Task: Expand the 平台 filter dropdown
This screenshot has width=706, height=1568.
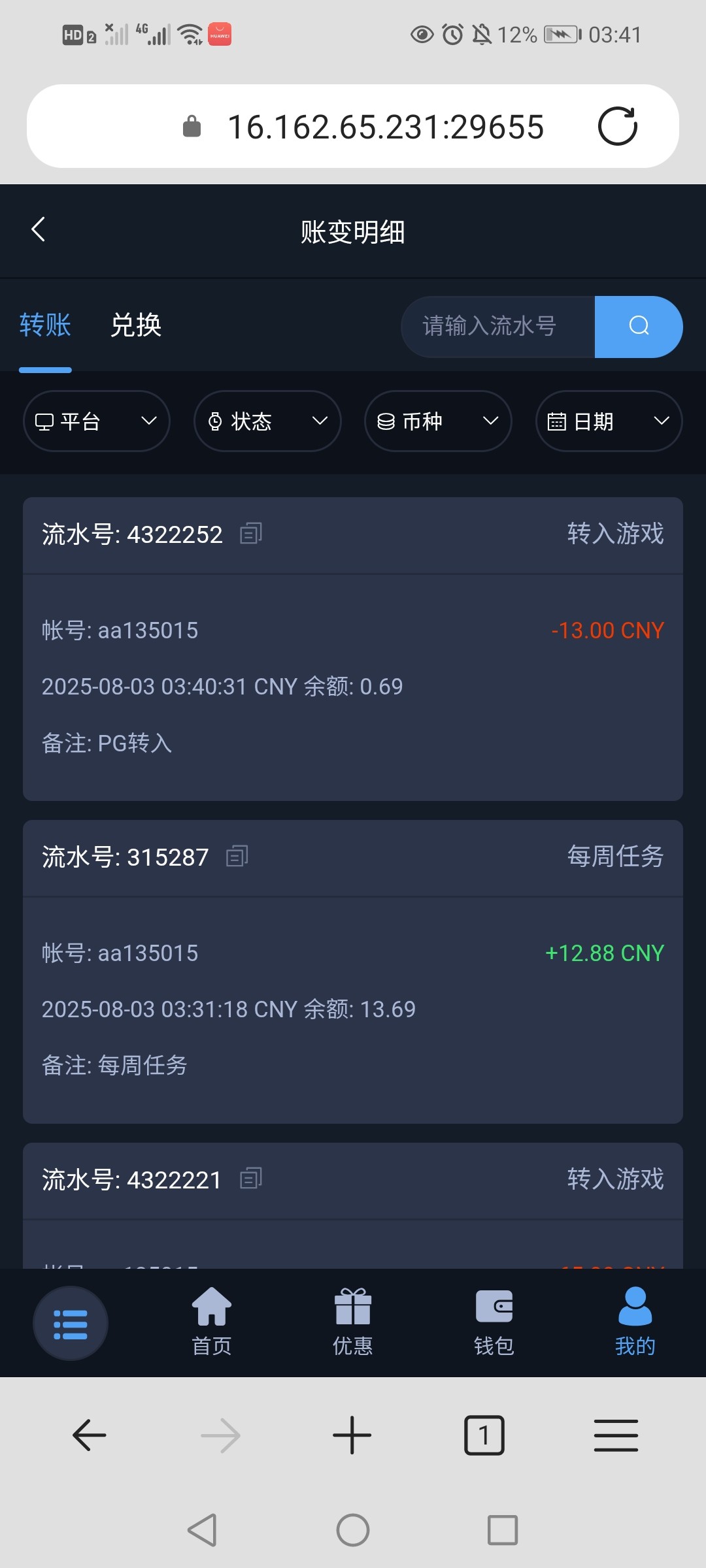Action: [97, 421]
